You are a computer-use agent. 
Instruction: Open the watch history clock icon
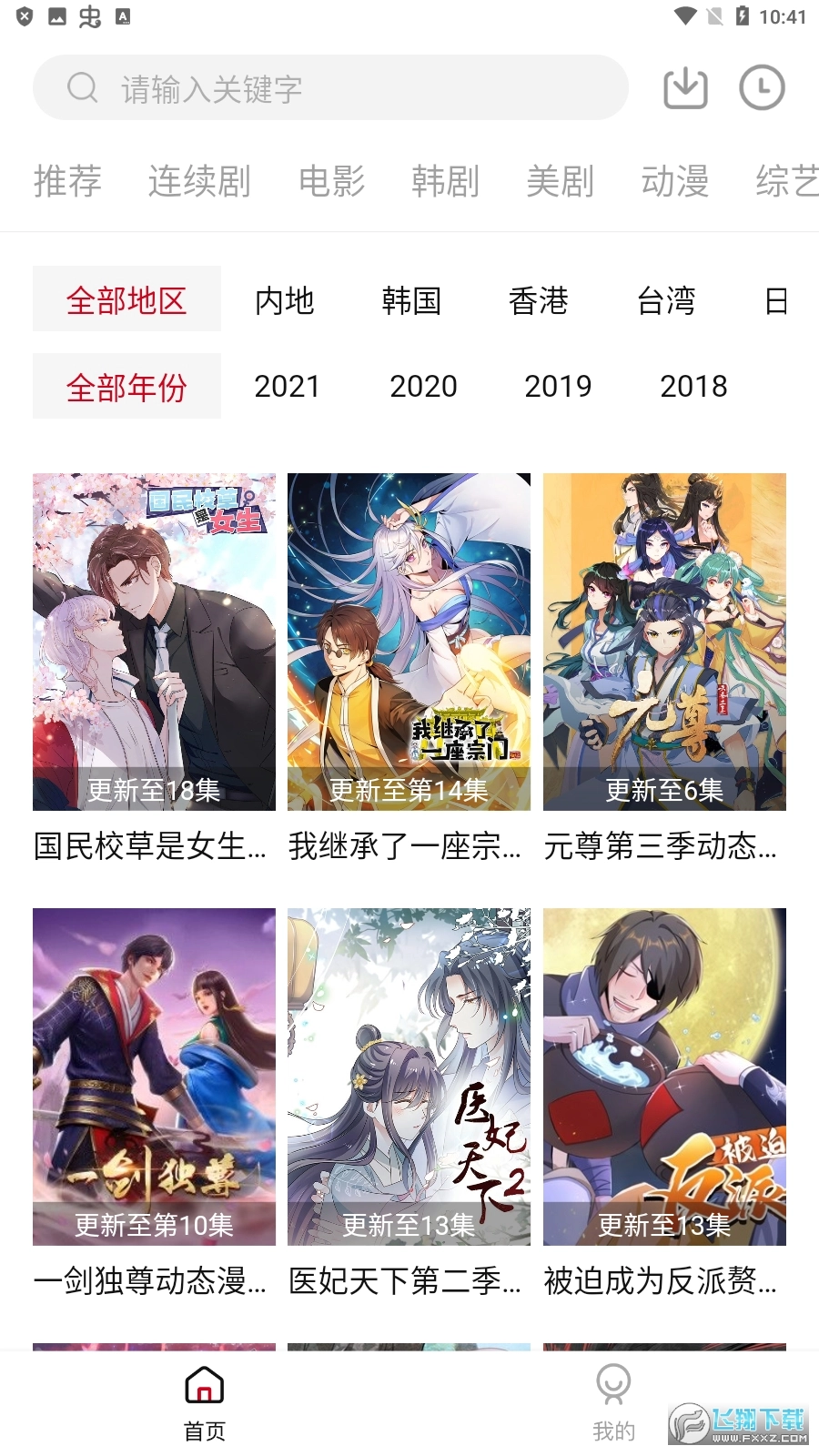[762, 87]
